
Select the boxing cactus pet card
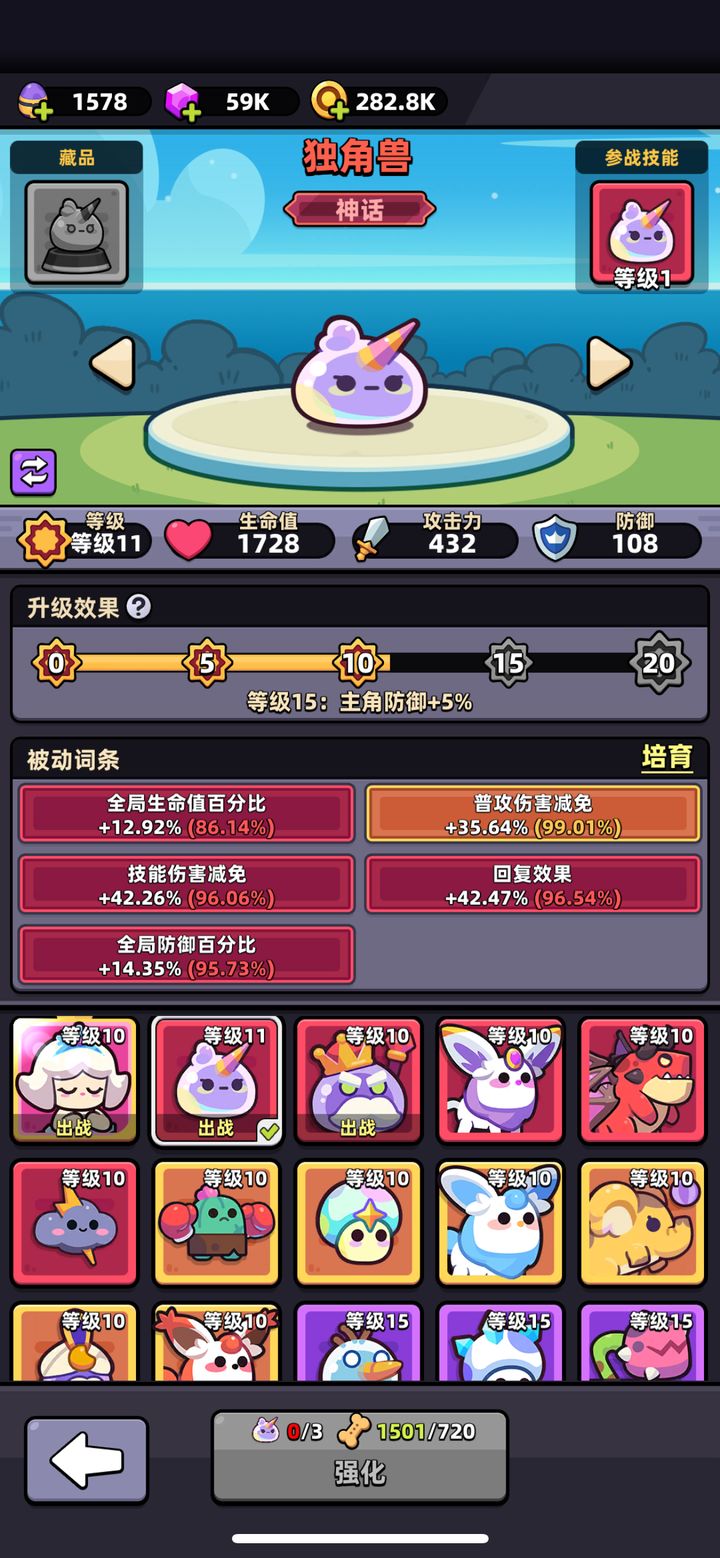tap(216, 1223)
